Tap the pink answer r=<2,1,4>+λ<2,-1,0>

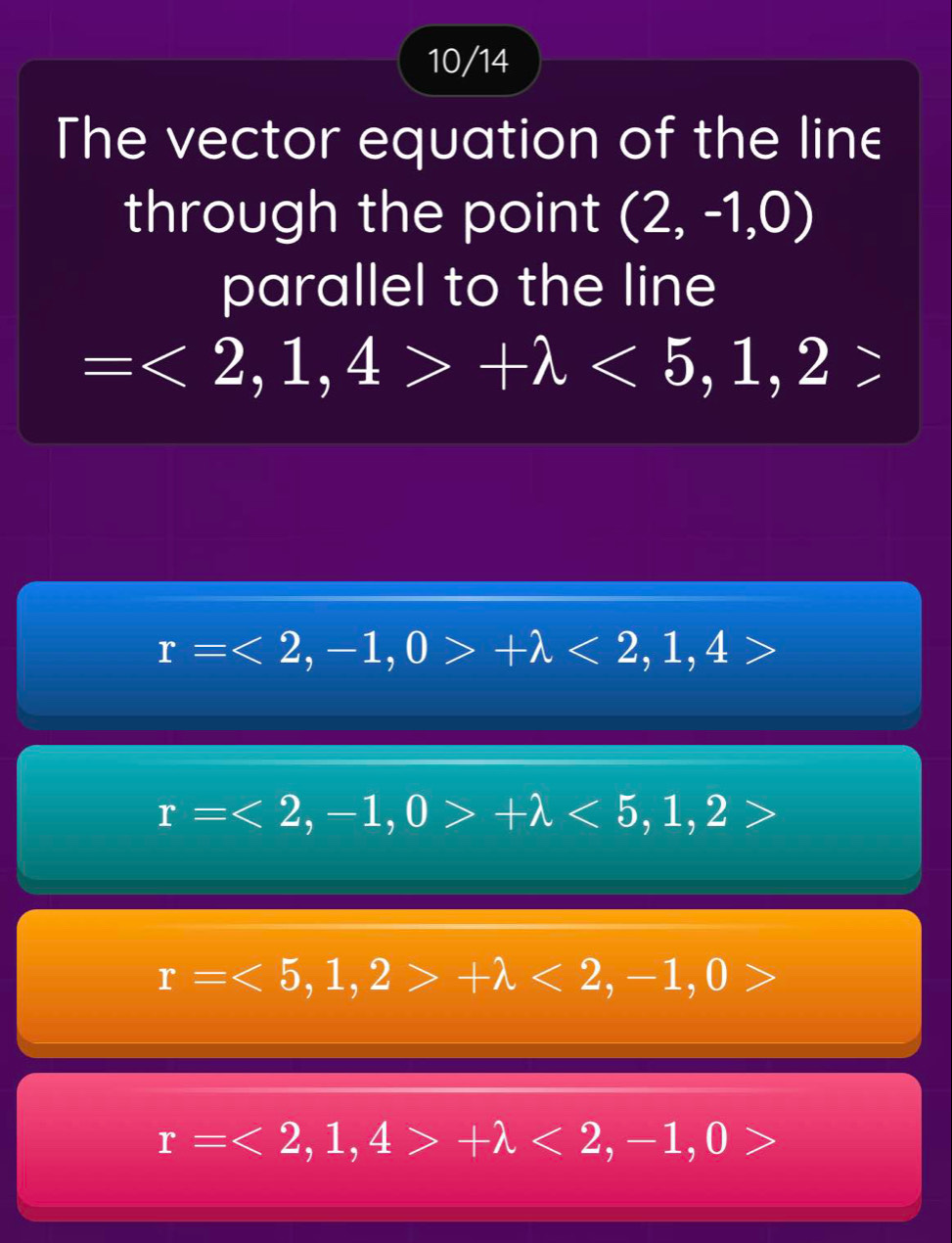(x=470, y=1139)
